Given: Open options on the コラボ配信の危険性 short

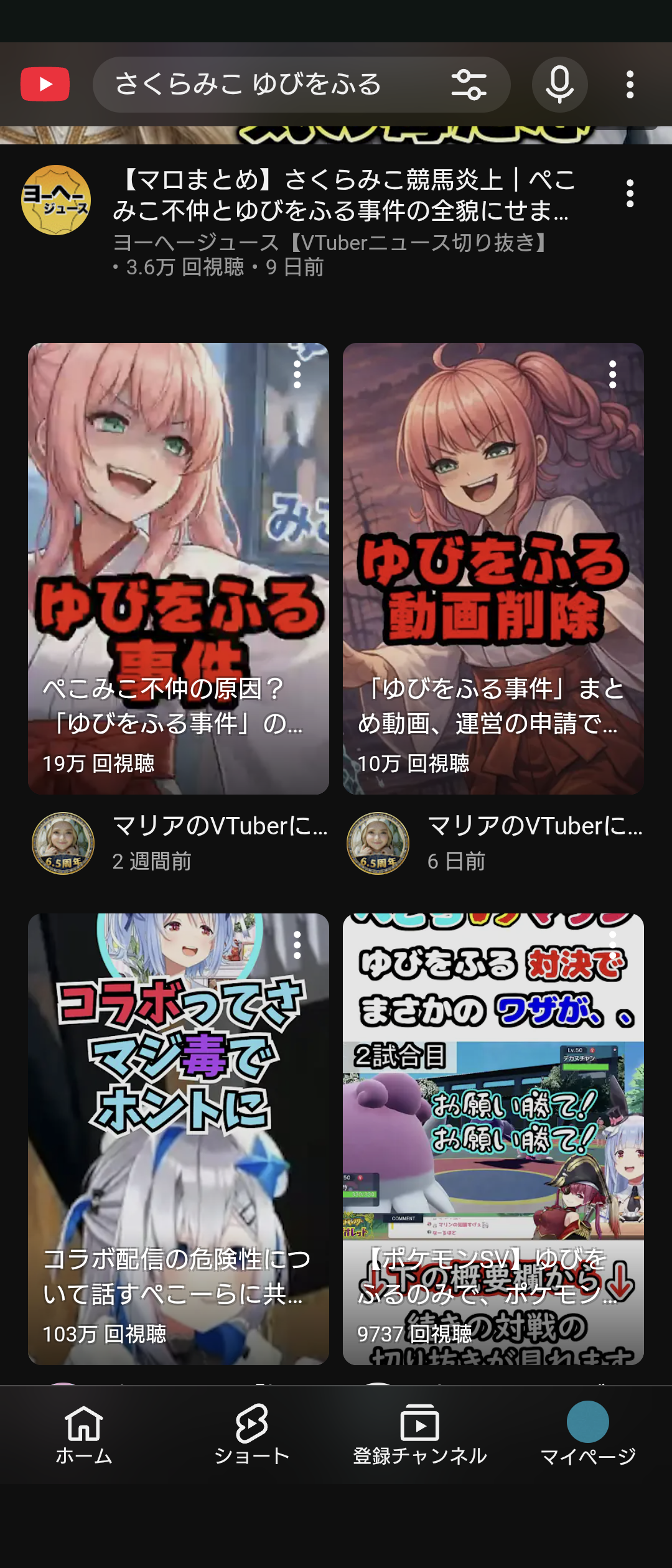Looking at the screenshot, I should coord(297,945).
